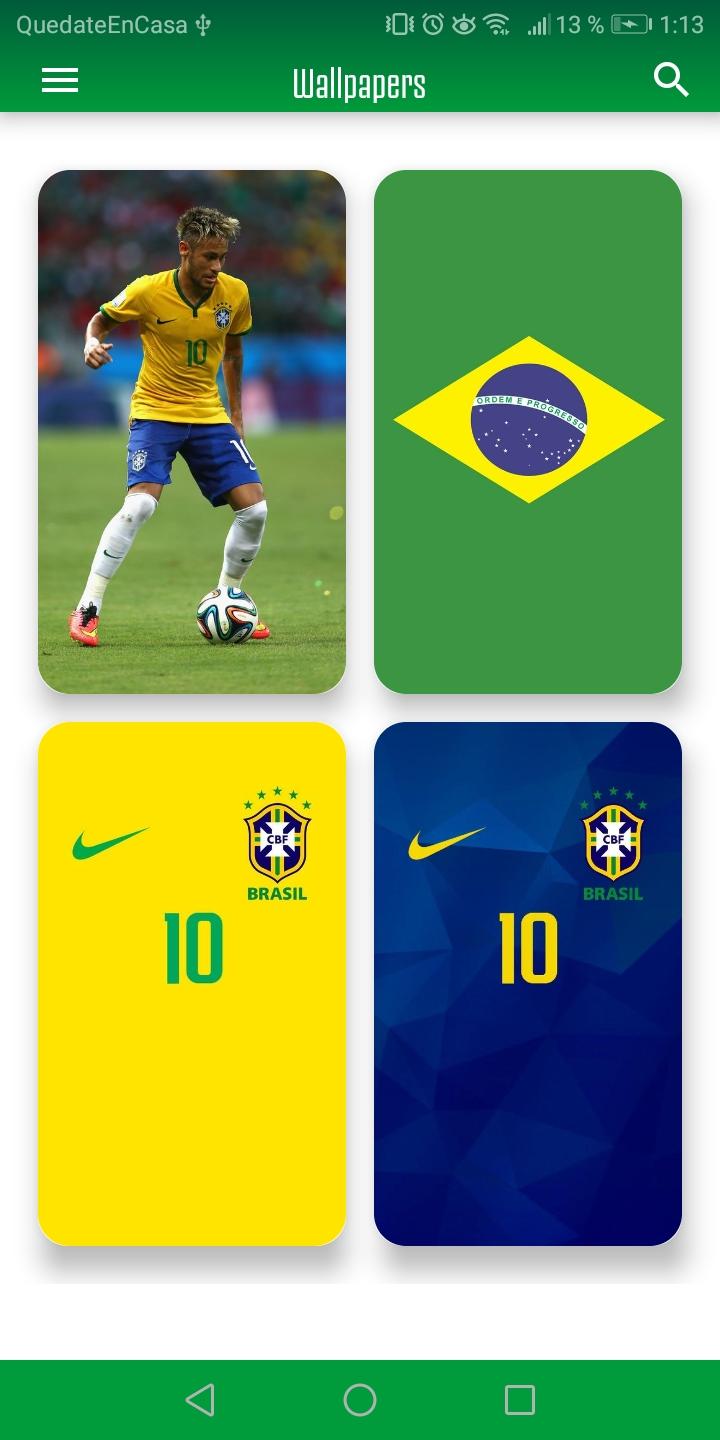Open the footballer dribbling wallpaper
720x1440 pixels.
tap(192, 432)
